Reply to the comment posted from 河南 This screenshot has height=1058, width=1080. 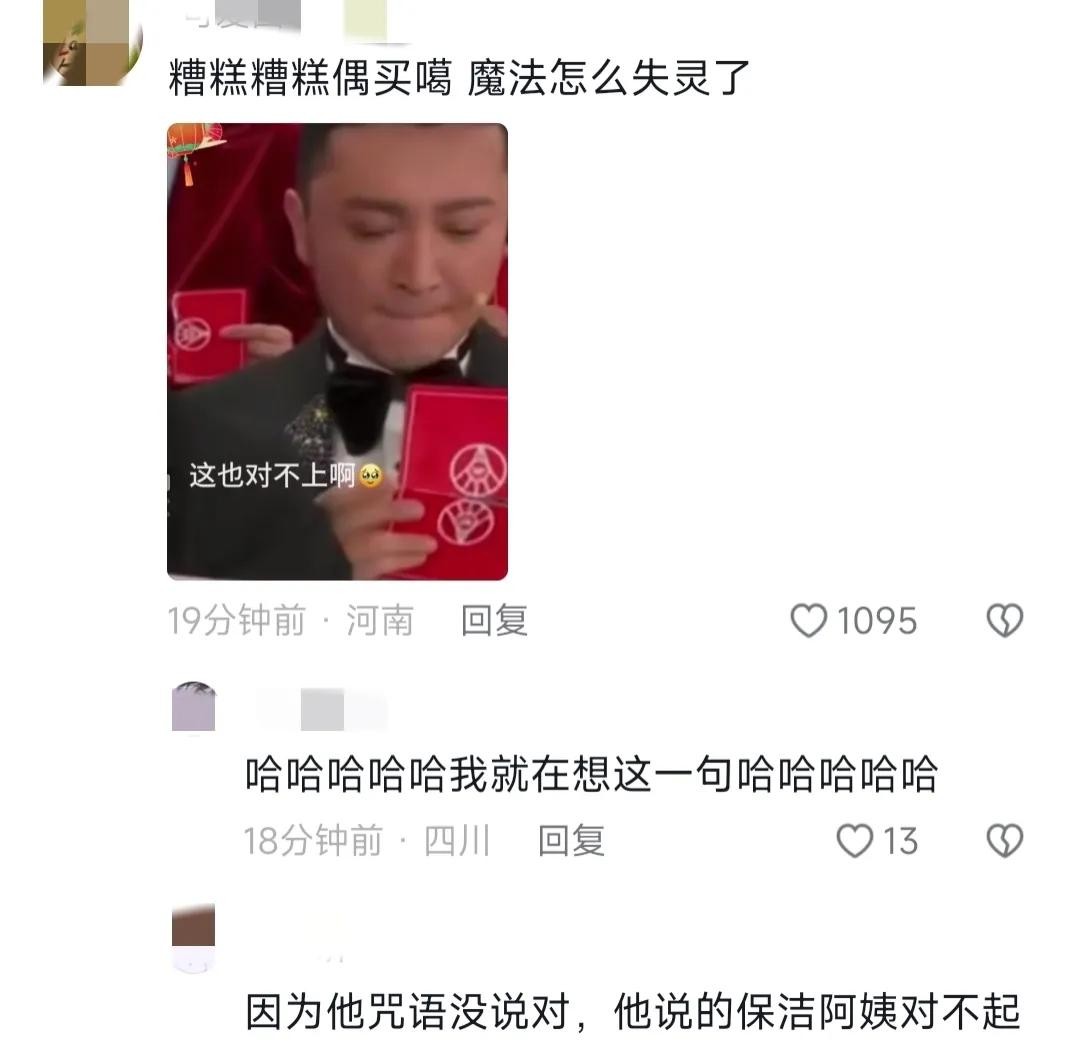(x=494, y=621)
